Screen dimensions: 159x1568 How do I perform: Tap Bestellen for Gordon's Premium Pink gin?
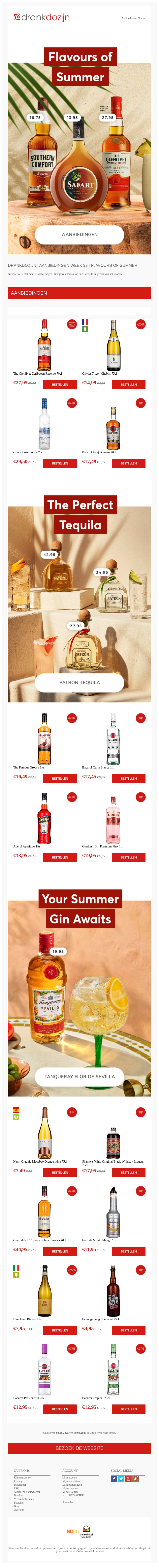point(129,857)
